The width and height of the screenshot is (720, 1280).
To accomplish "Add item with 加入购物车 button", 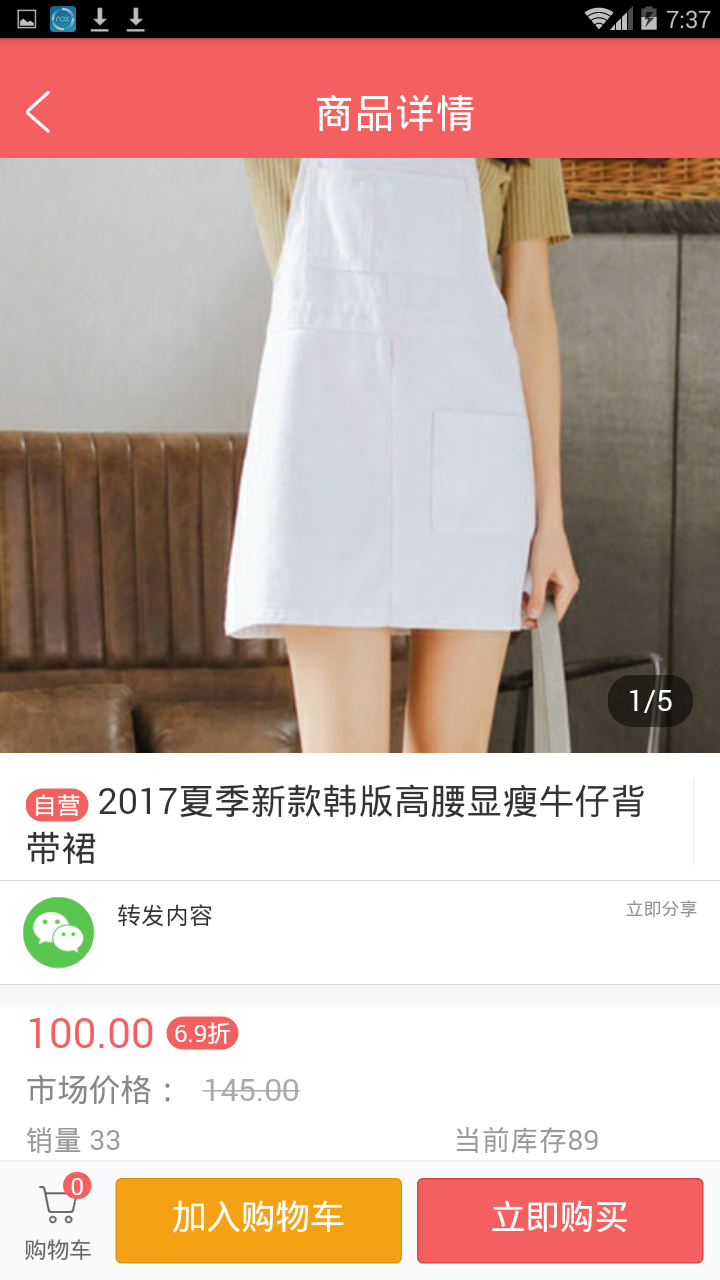I will pos(258,1219).
